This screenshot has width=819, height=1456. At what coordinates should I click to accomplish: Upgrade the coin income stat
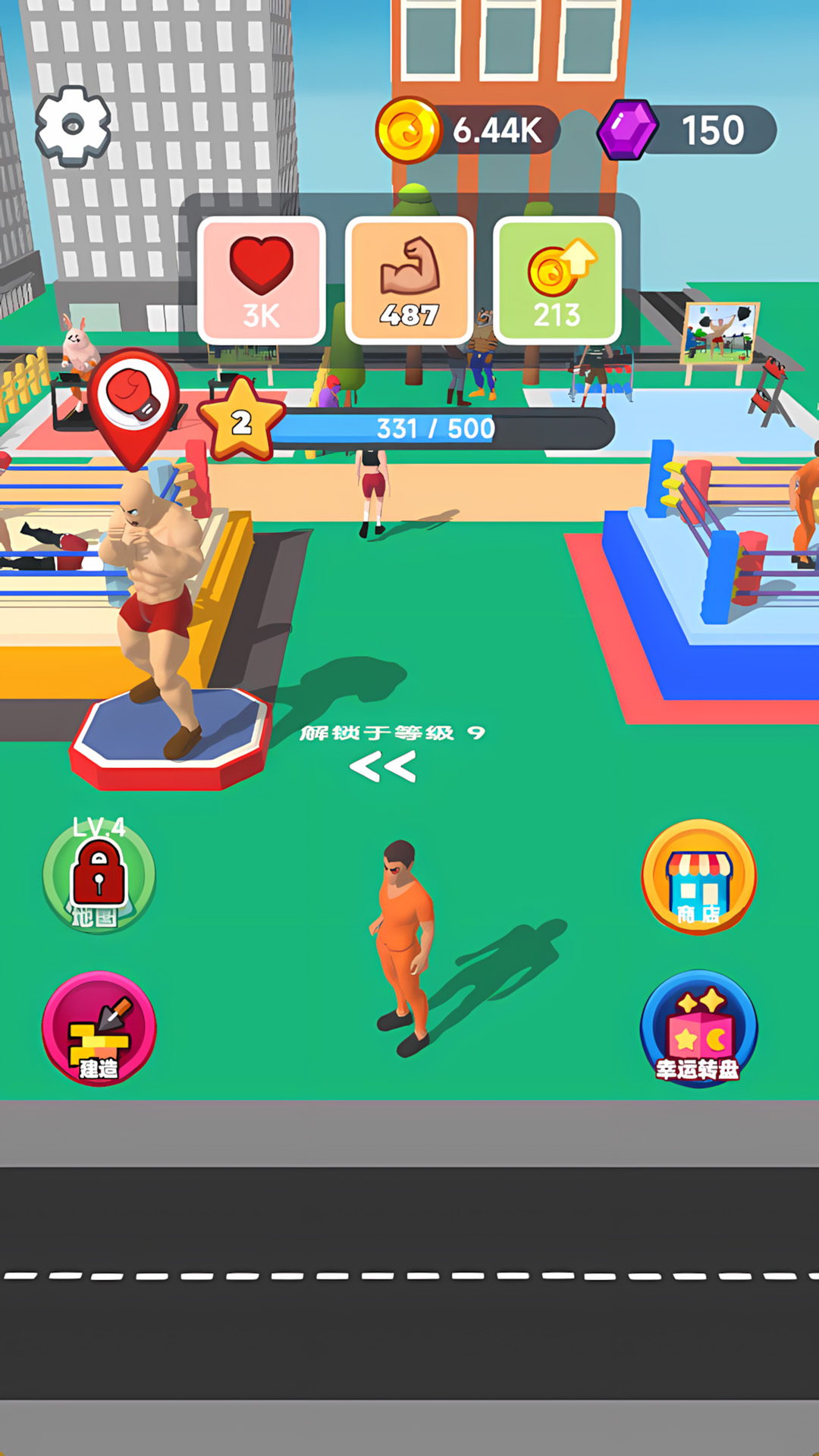pyautogui.click(x=557, y=281)
